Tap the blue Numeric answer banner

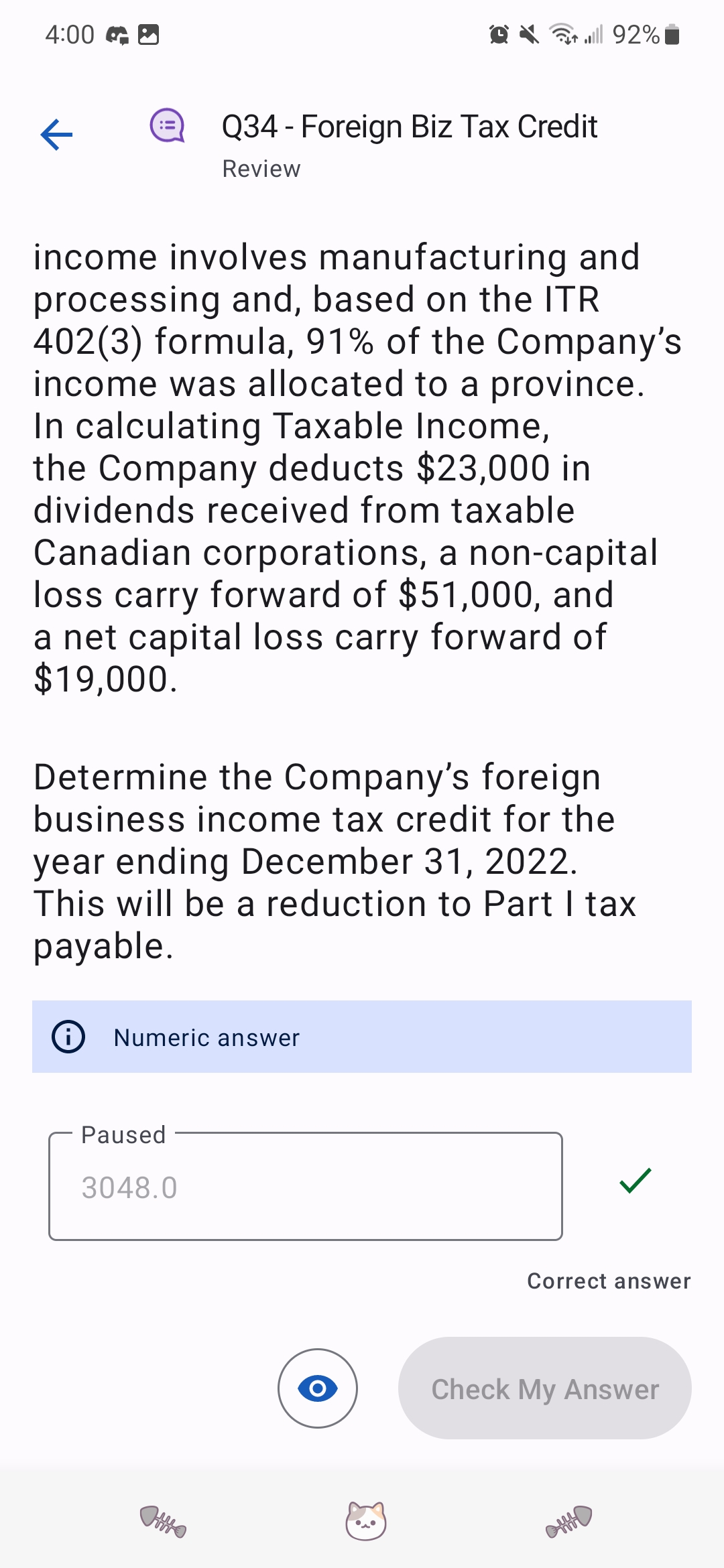point(362,1037)
